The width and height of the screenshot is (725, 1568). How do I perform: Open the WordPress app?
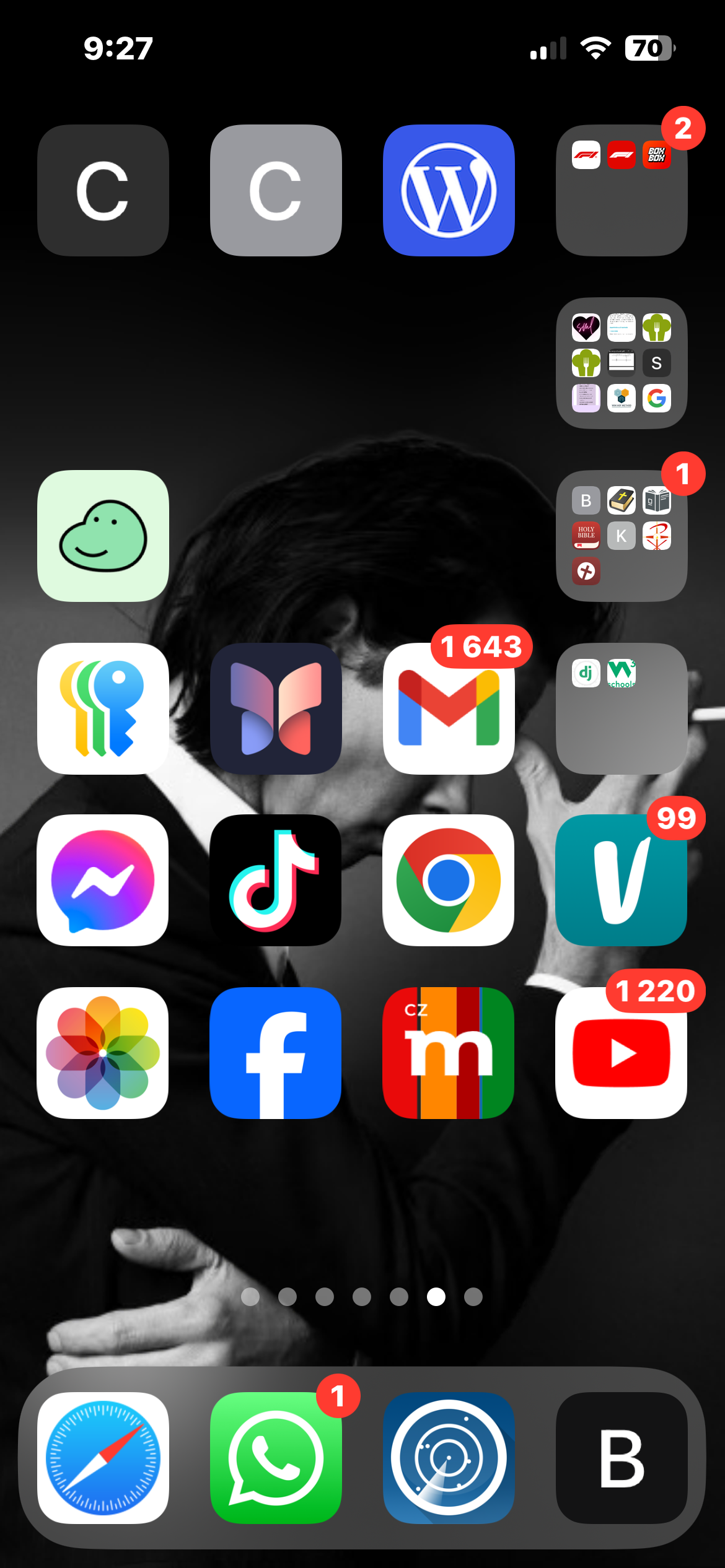coord(449,190)
